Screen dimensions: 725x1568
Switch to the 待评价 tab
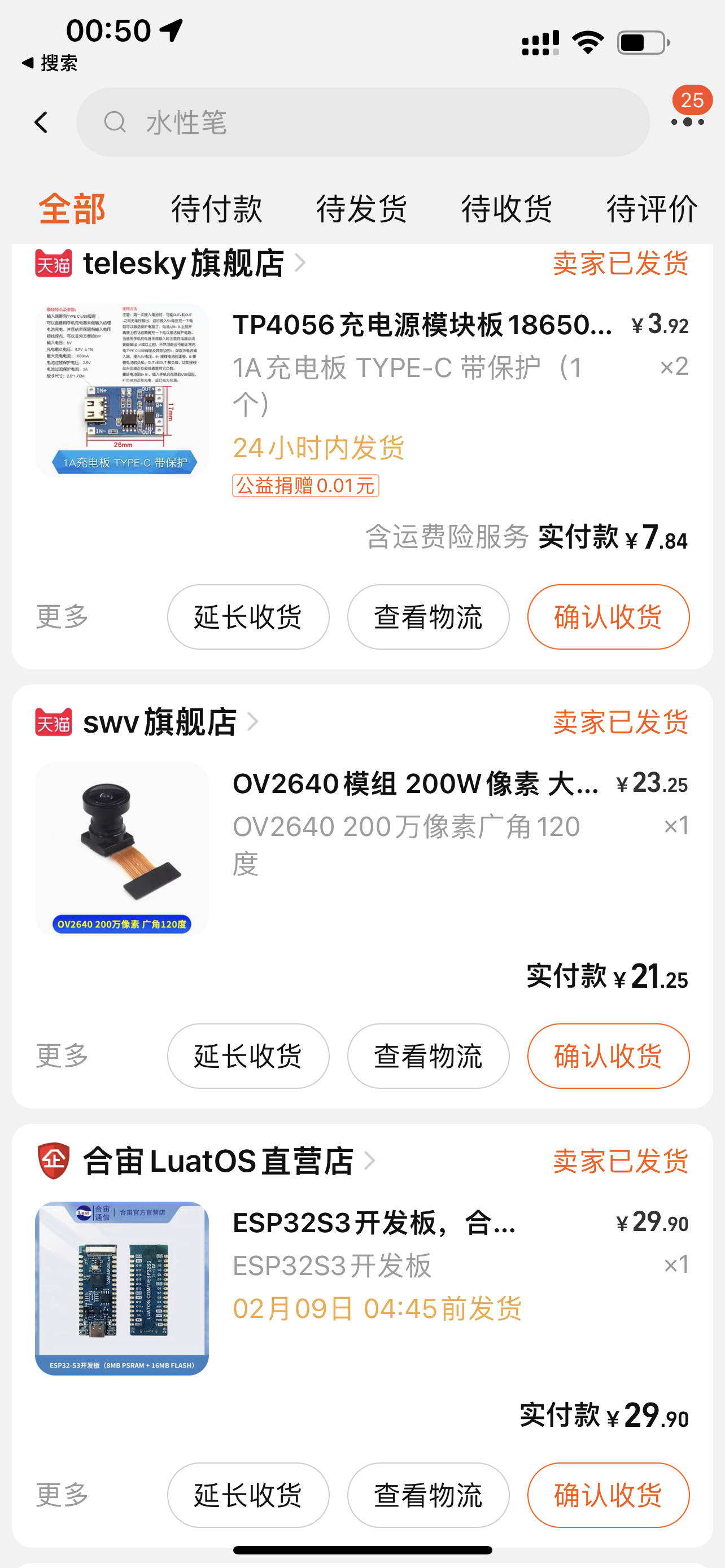click(652, 209)
